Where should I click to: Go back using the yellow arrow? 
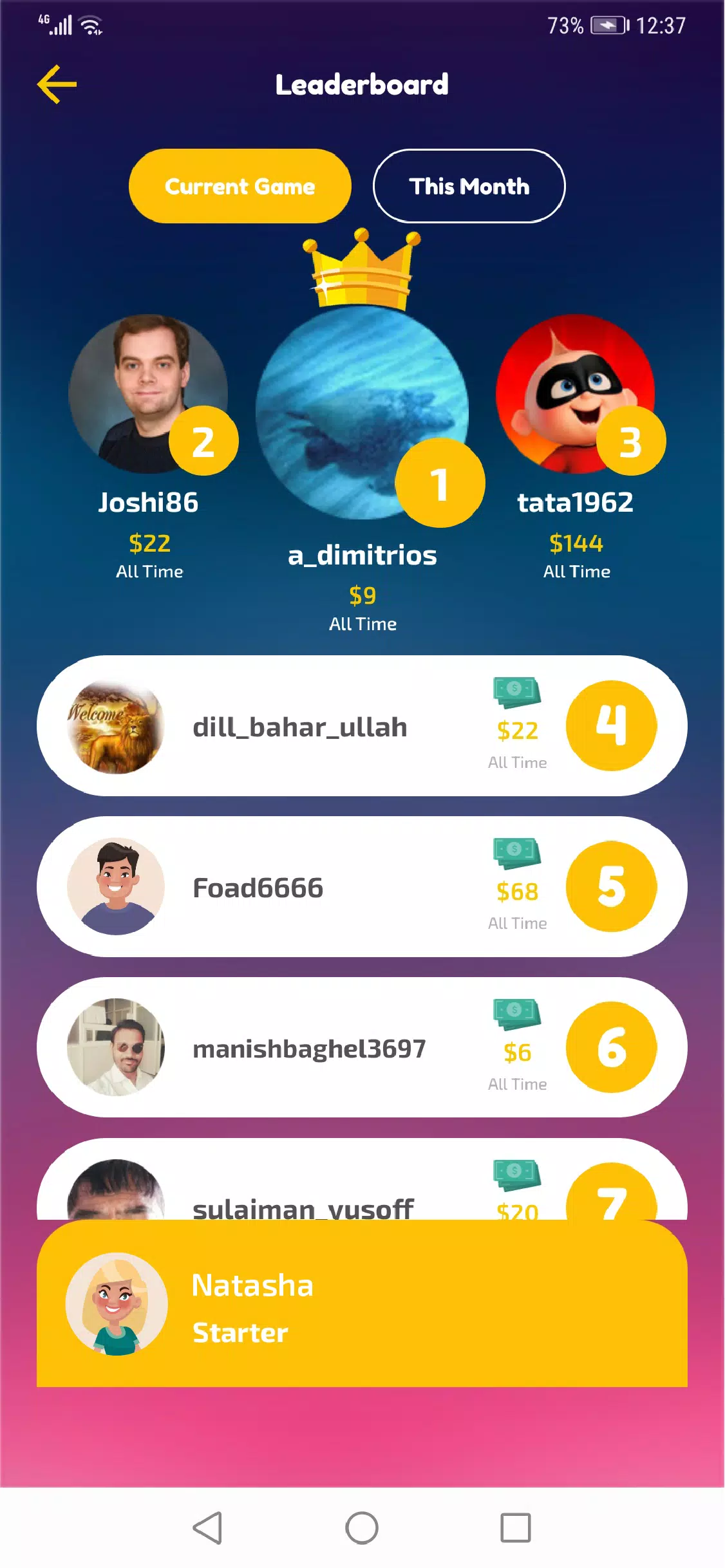(x=57, y=84)
